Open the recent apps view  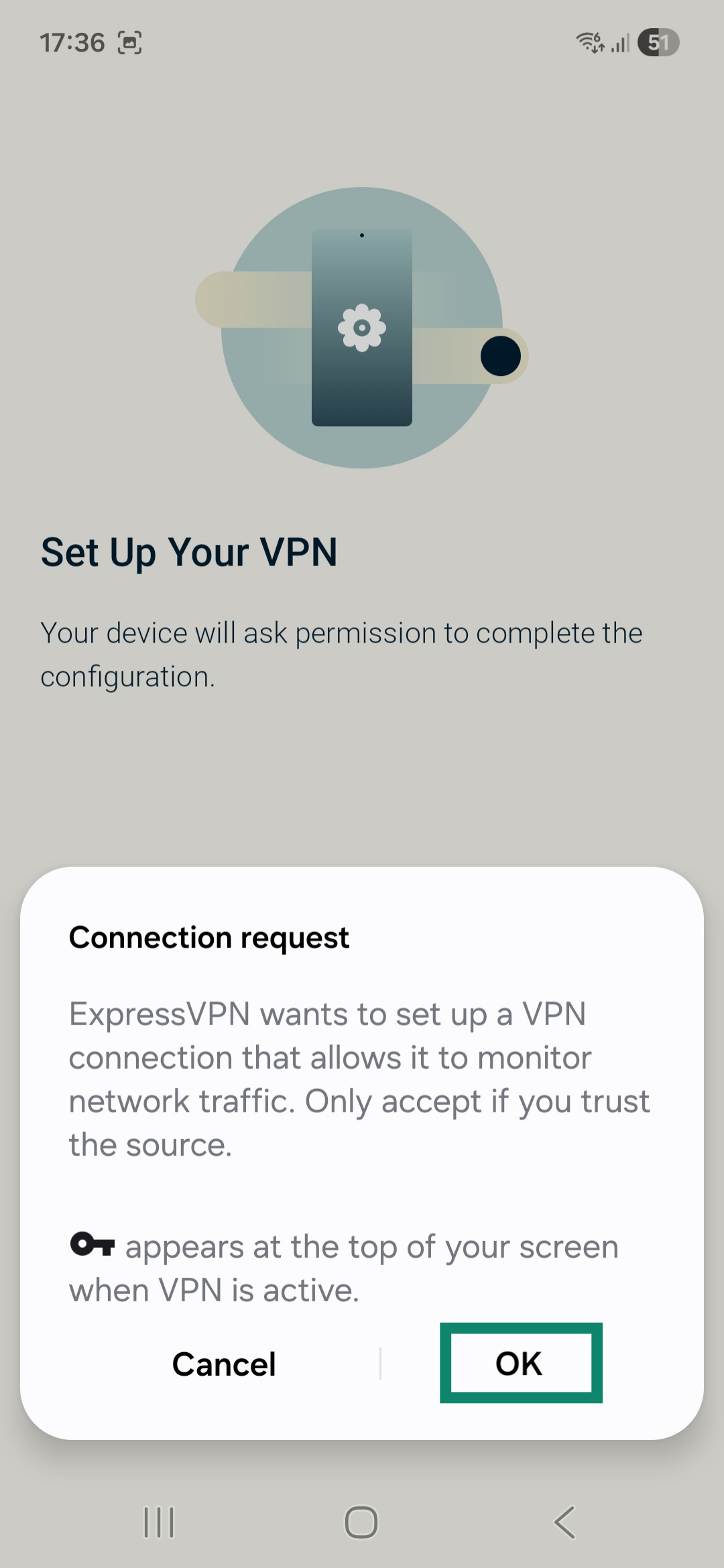point(159,1522)
